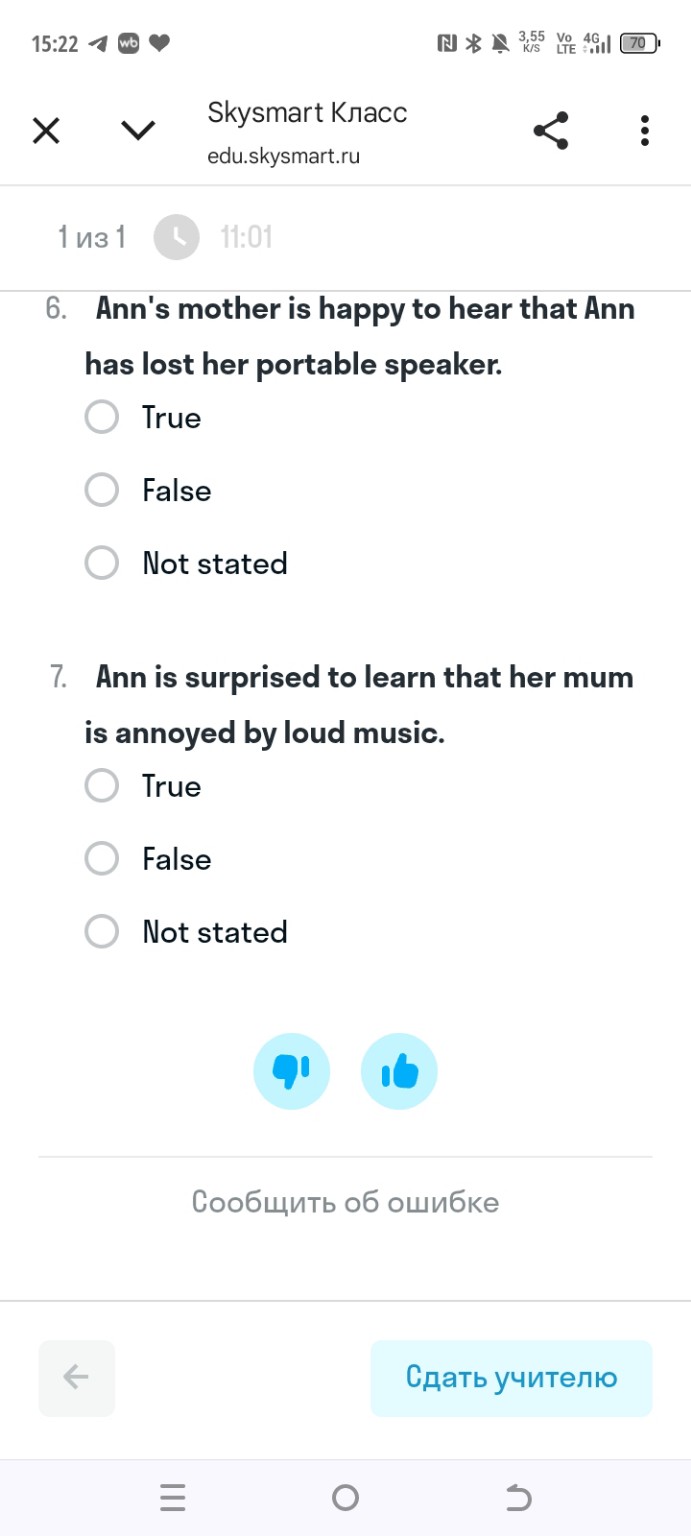The width and height of the screenshot is (691, 1536).
Task: Tap Сообщить об ошибке link
Action: point(345,1201)
